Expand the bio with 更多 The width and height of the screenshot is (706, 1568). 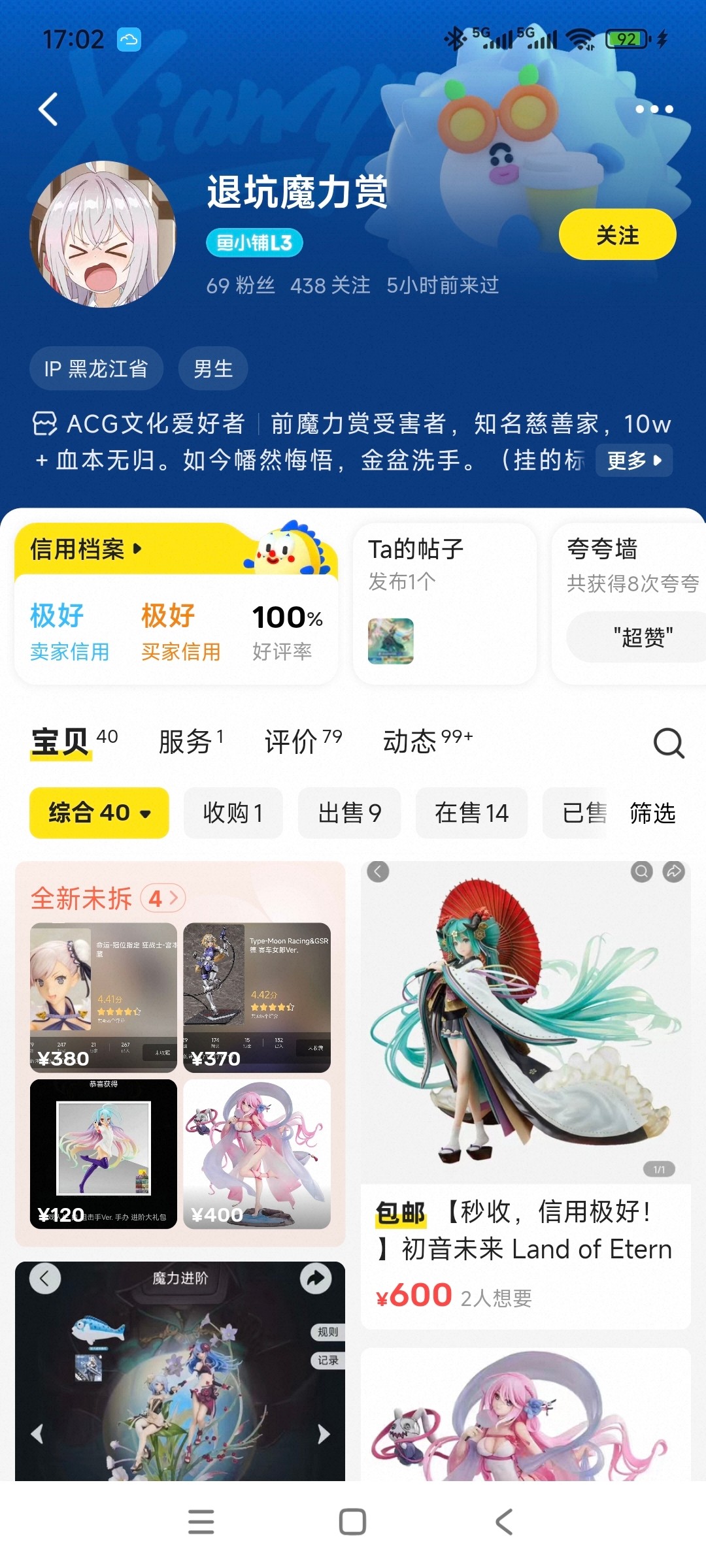point(633,461)
